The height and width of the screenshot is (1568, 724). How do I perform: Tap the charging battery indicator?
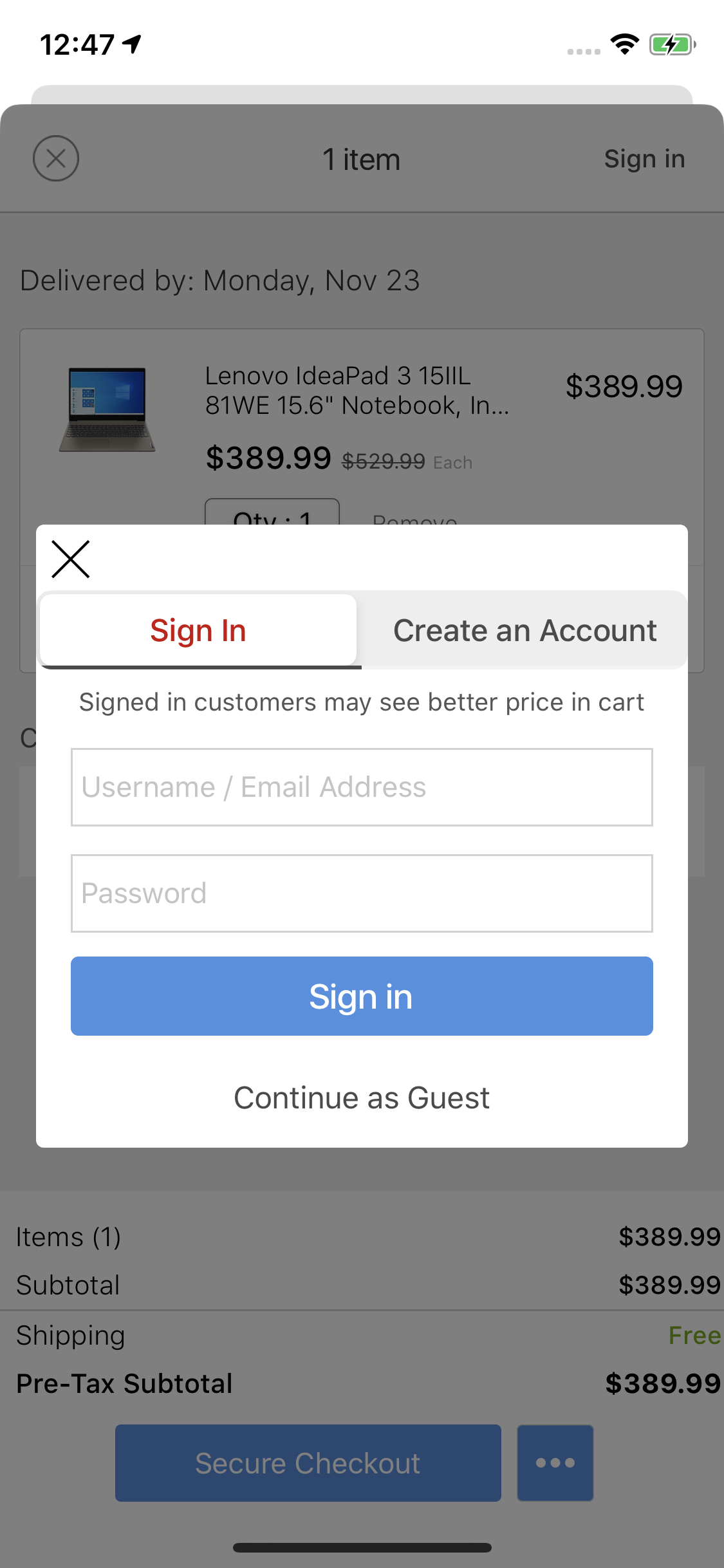(x=671, y=44)
